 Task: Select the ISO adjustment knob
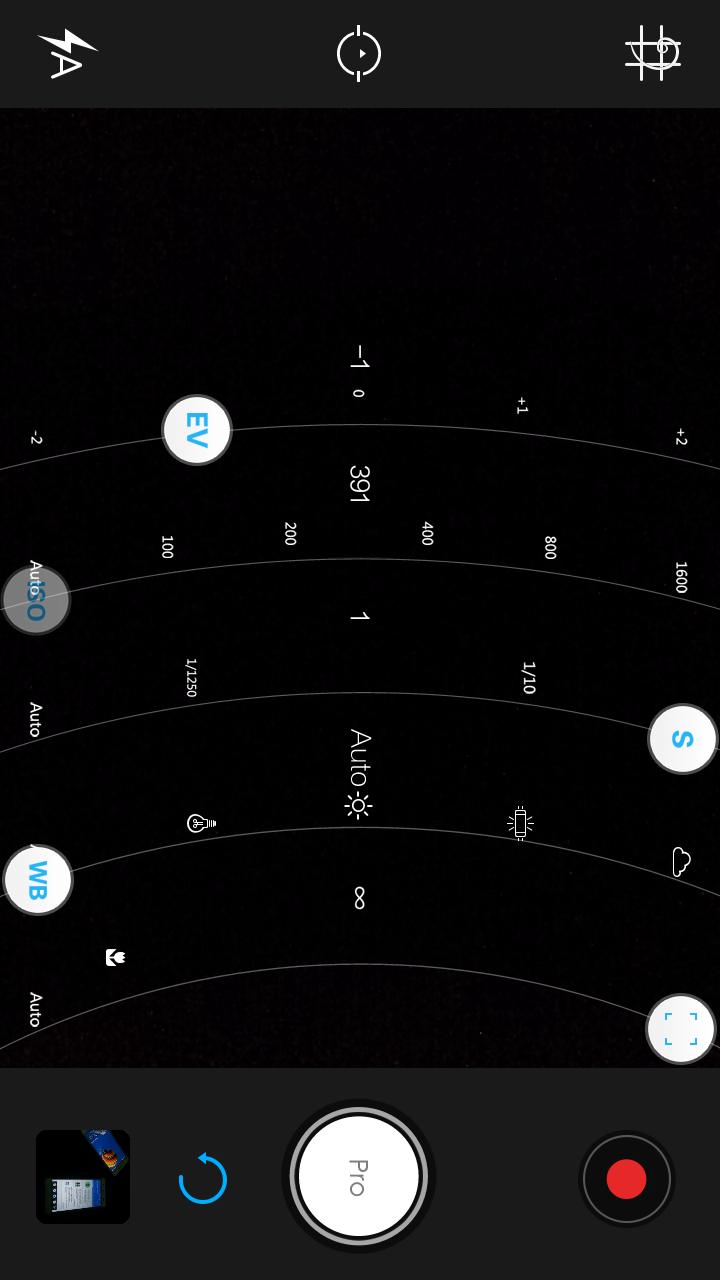tap(36, 600)
